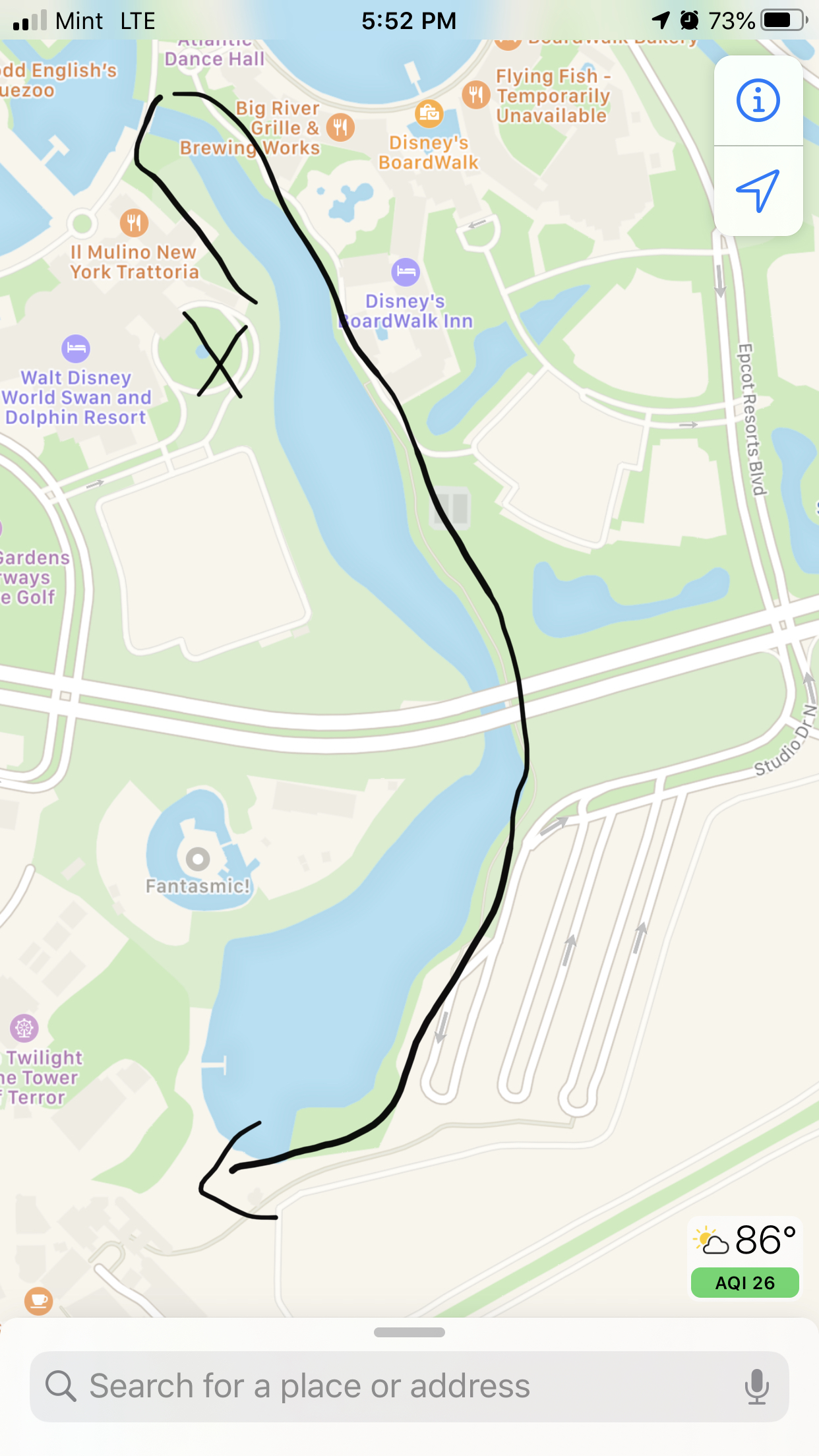Image resolution: width=819 pixels, height=1456 pixels.
Task: Open Il Mulino New York Trattoria pin
Action: [134, 223]
